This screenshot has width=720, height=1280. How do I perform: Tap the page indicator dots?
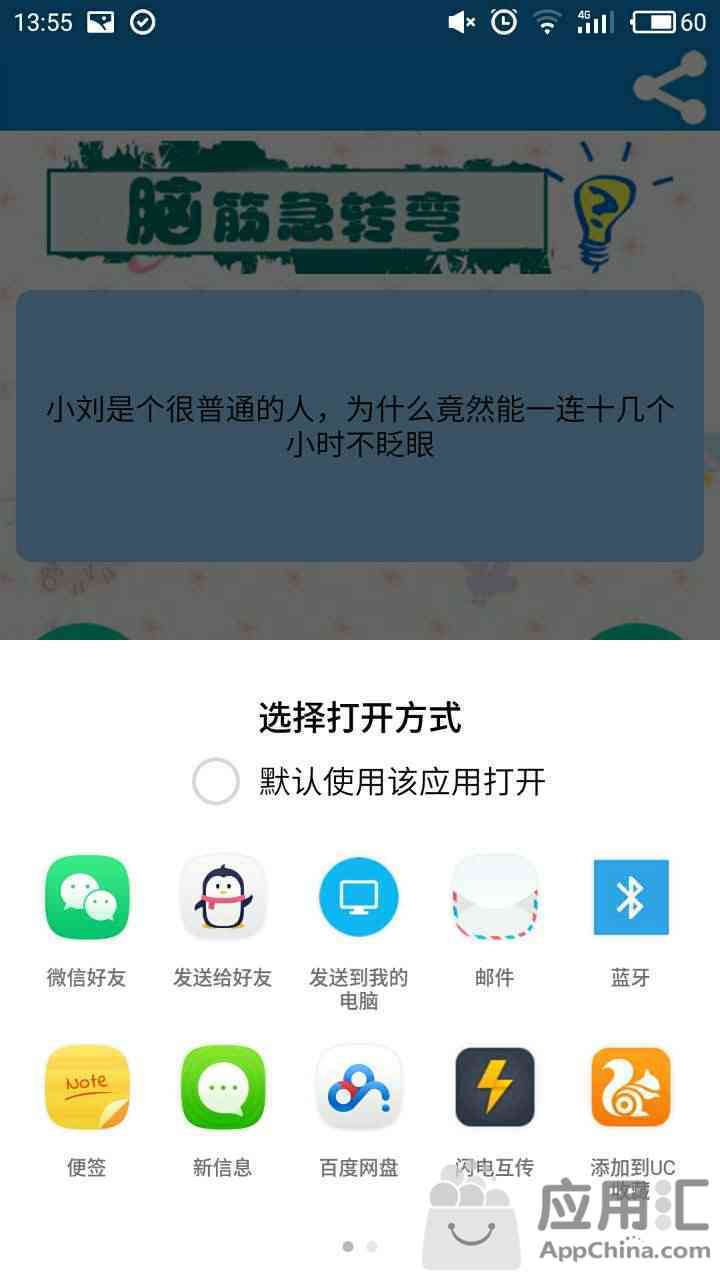tap(360, 1246)
